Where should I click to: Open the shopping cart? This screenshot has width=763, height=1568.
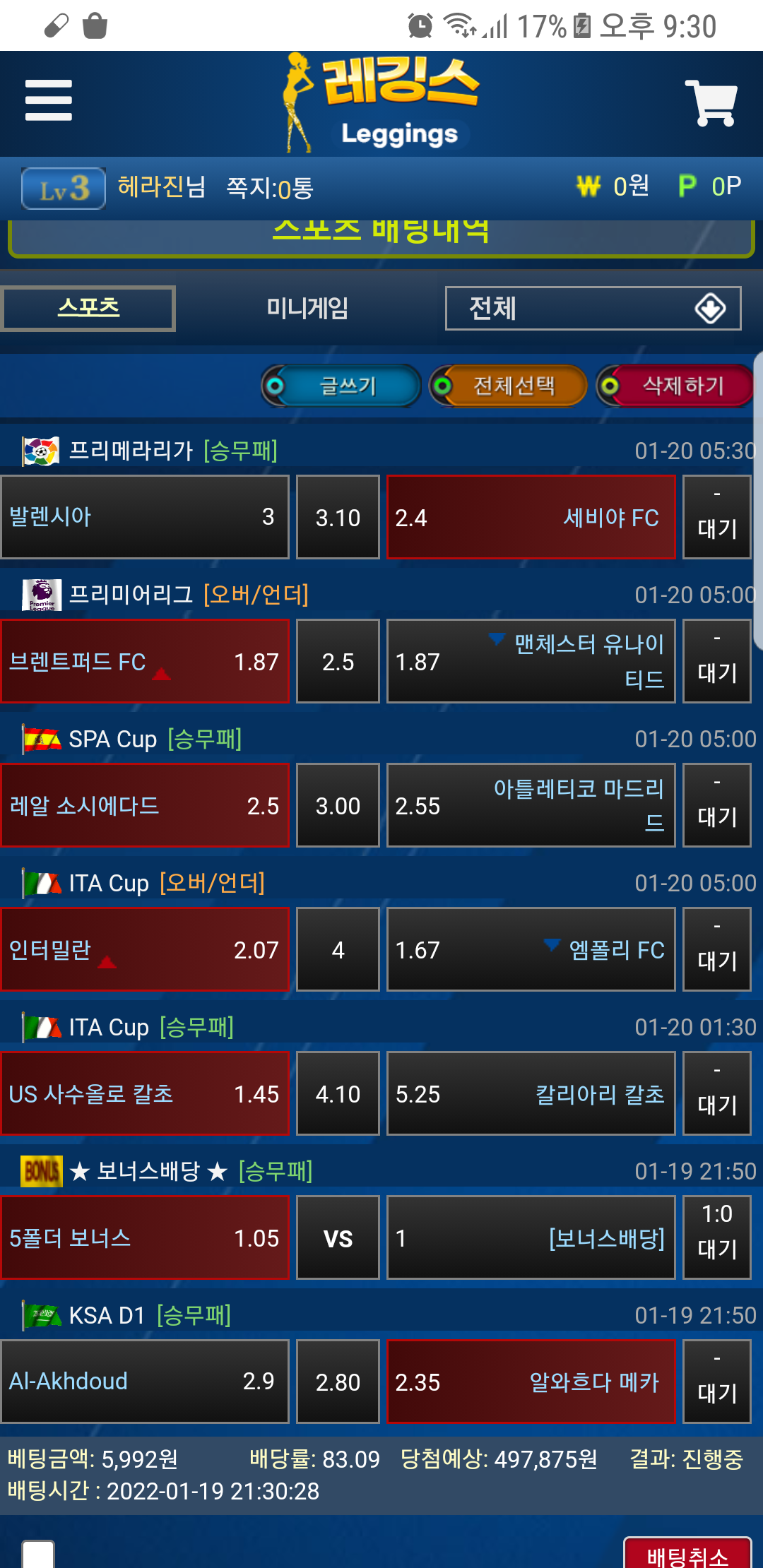(x=711, y=103)
